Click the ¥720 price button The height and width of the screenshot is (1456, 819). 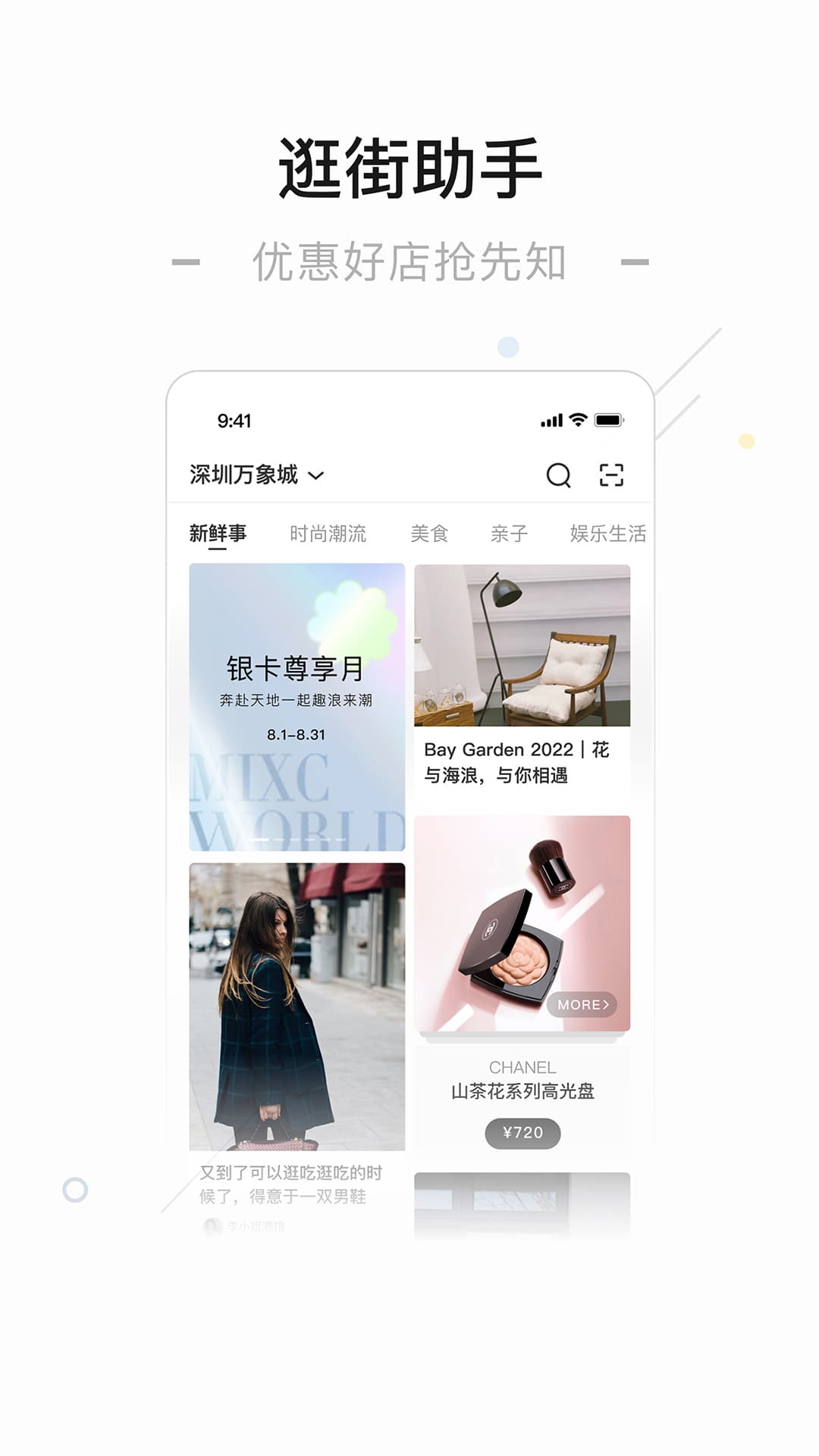pos(525,1133)
